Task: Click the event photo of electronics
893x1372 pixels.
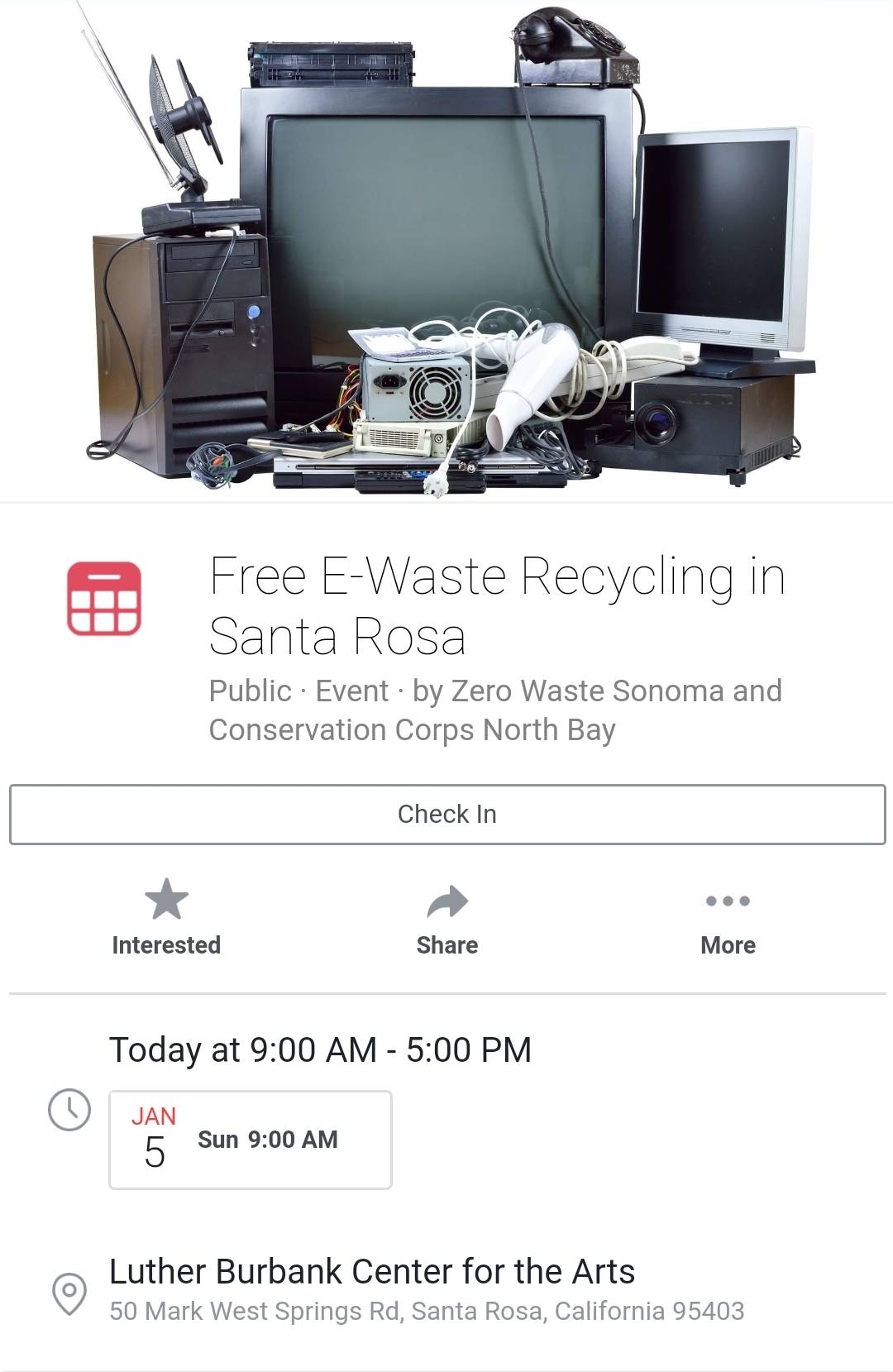Action: click(x=446, y=248)
